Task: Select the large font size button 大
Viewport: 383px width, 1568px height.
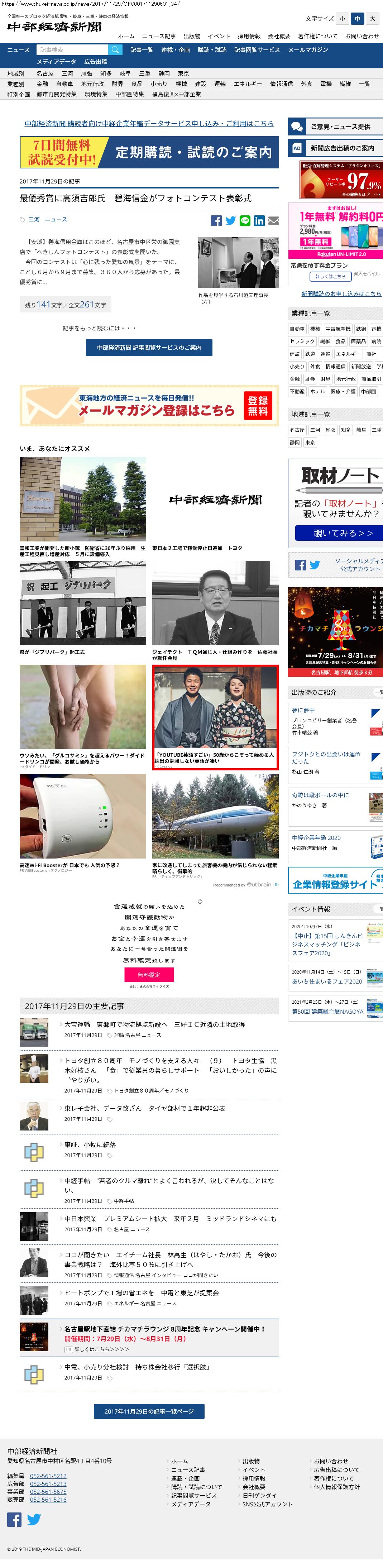Action: tap(373, 19)
